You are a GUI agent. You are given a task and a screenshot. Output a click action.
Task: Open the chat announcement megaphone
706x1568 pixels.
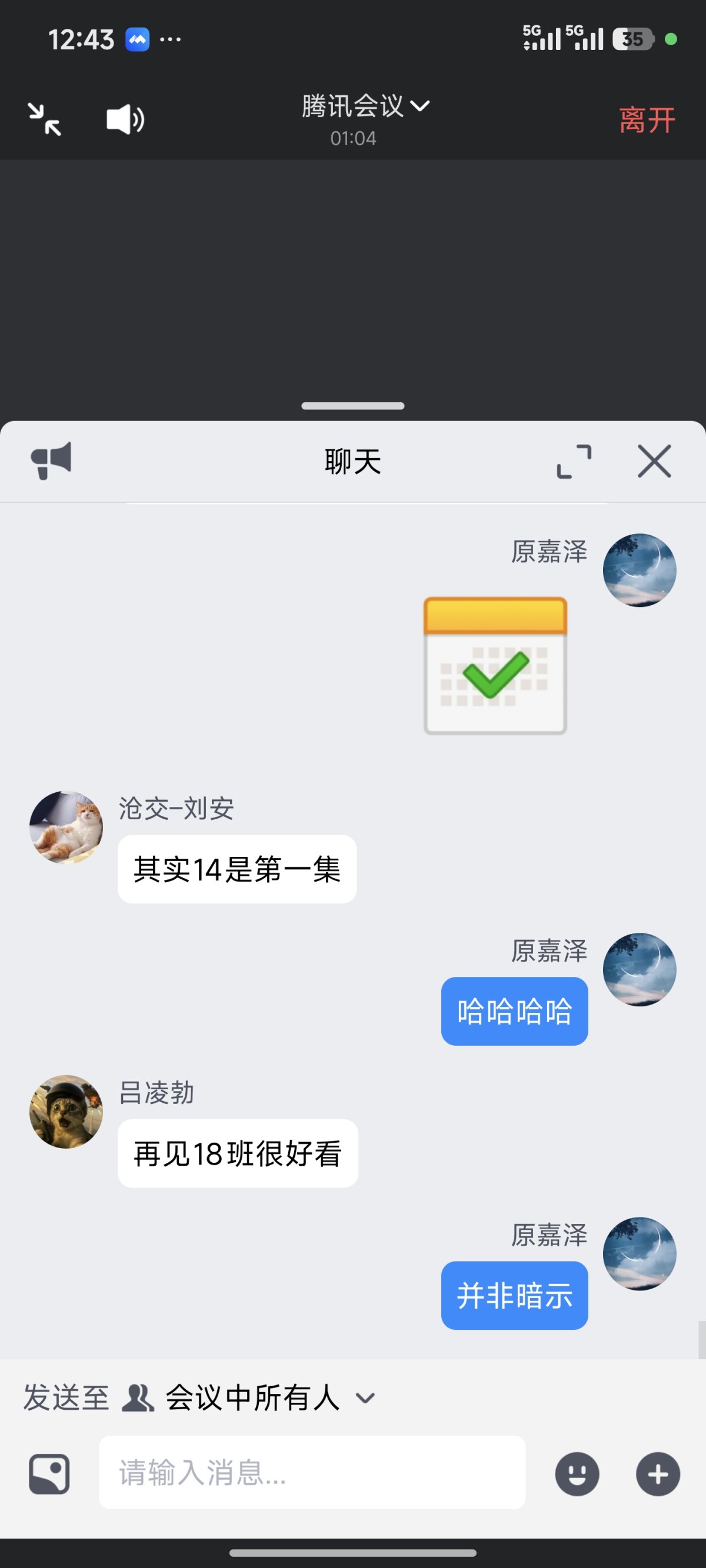click(51, 461)
